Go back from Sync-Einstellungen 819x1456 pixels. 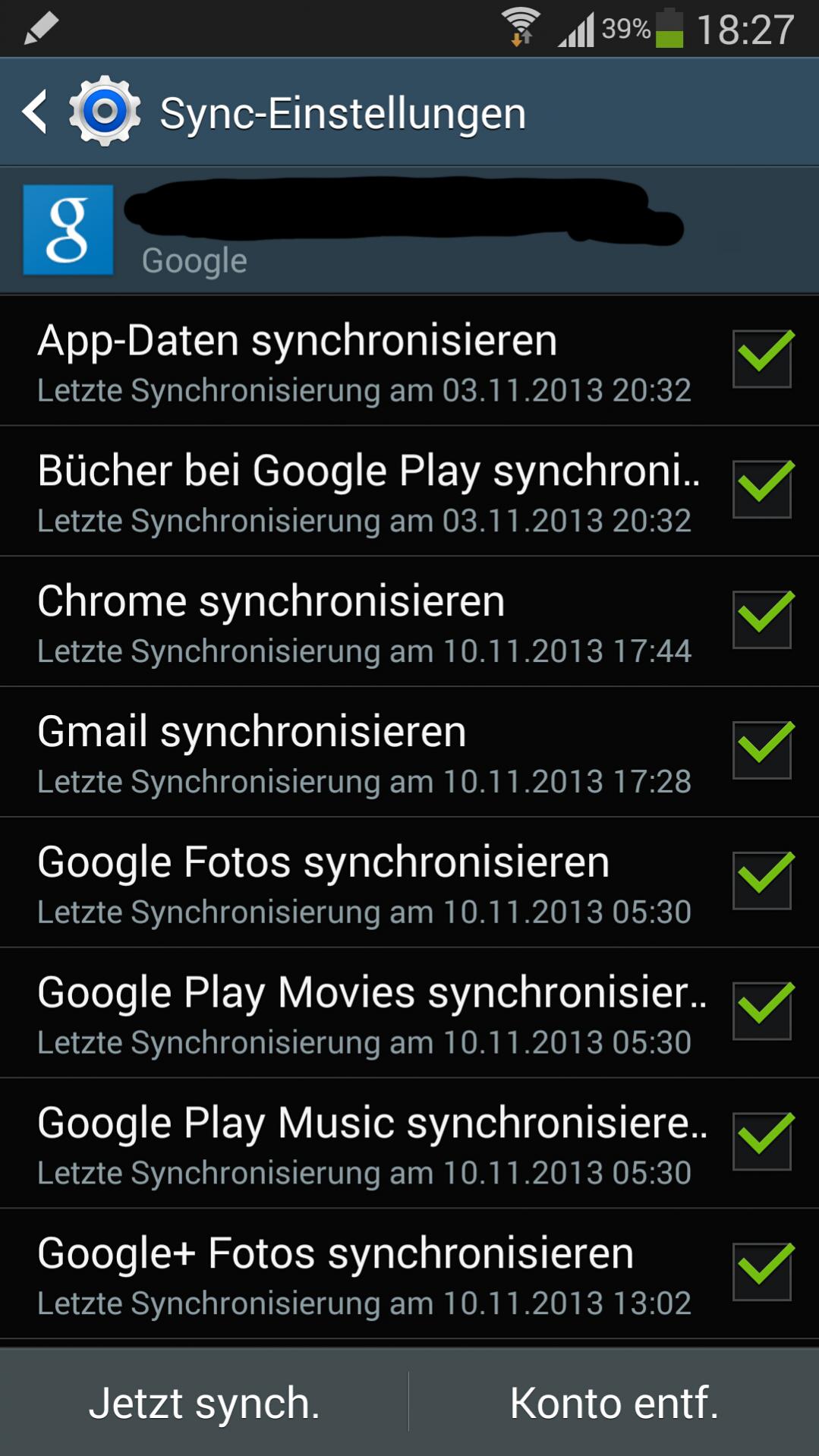(36, 112)
